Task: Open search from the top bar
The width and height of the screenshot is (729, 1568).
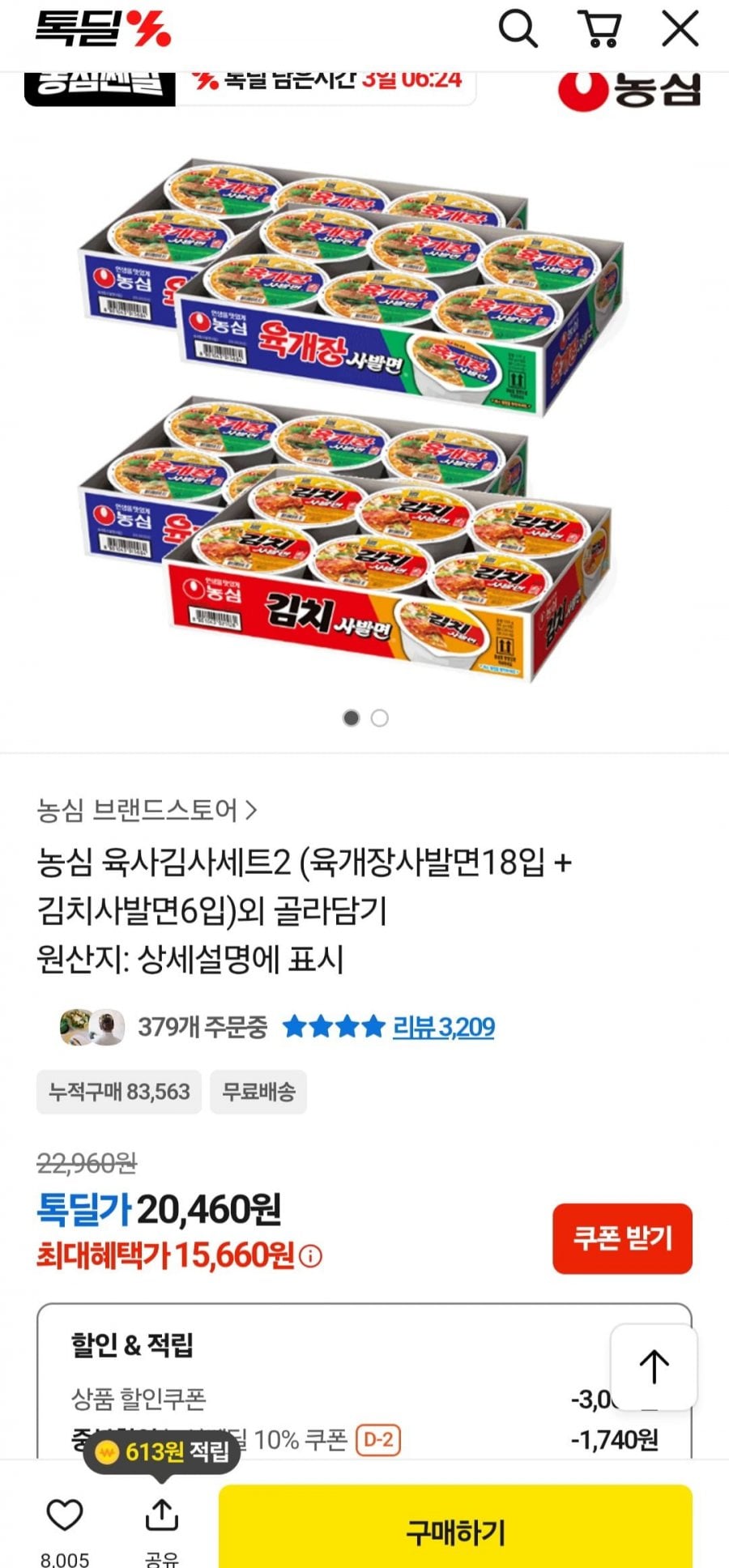Action: point(517,30)
